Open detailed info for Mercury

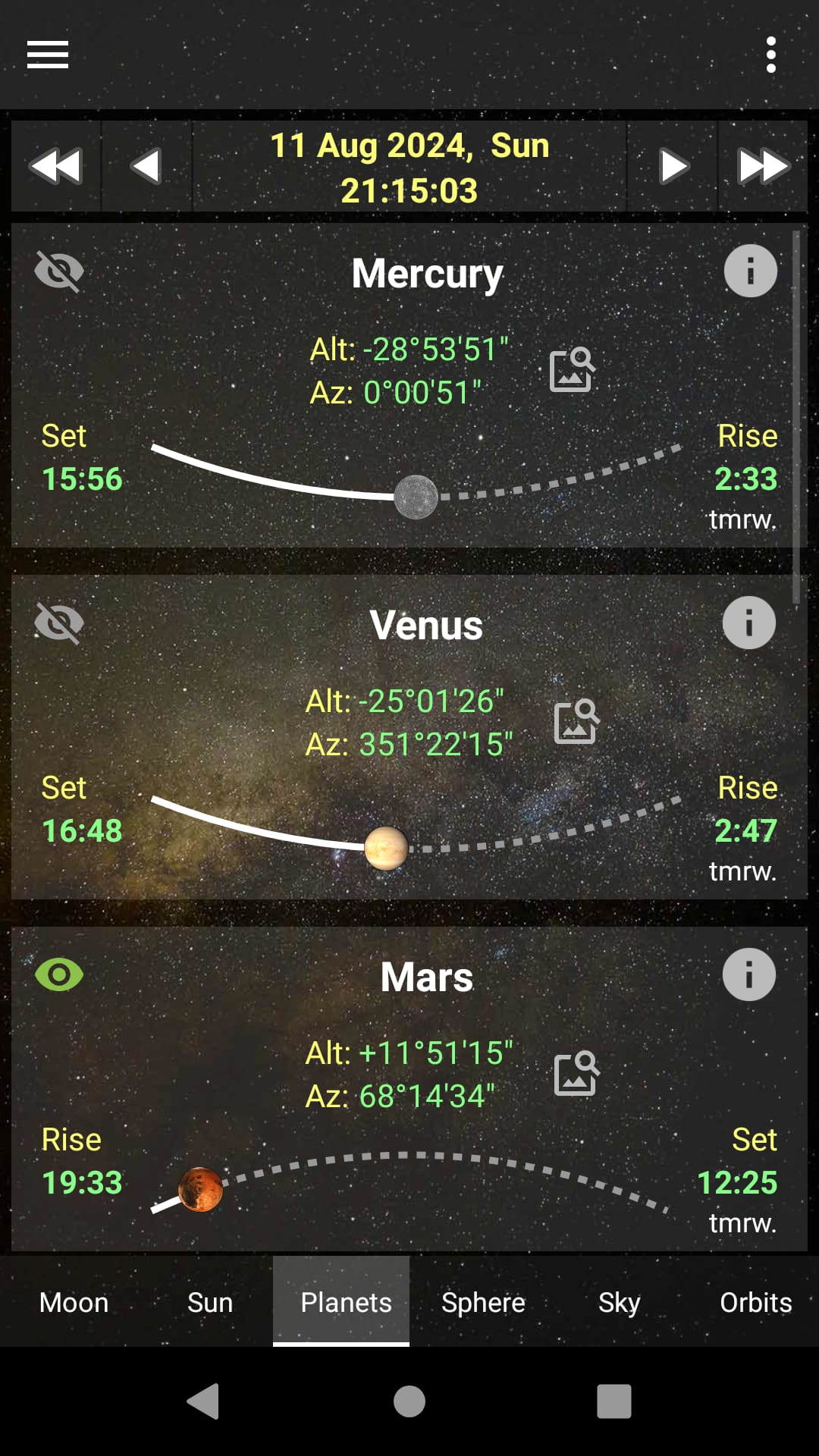coord(750,271)
